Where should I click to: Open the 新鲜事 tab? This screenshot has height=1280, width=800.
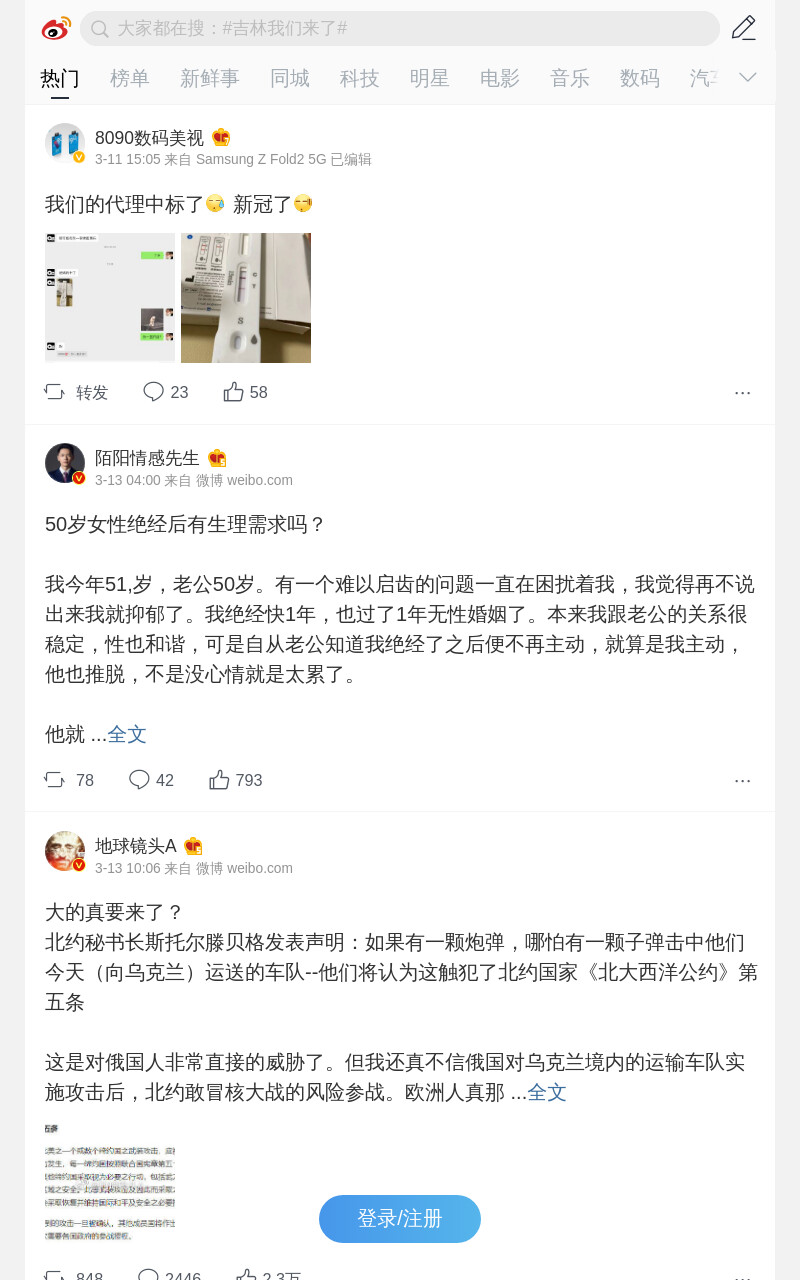tap(210, 78)
